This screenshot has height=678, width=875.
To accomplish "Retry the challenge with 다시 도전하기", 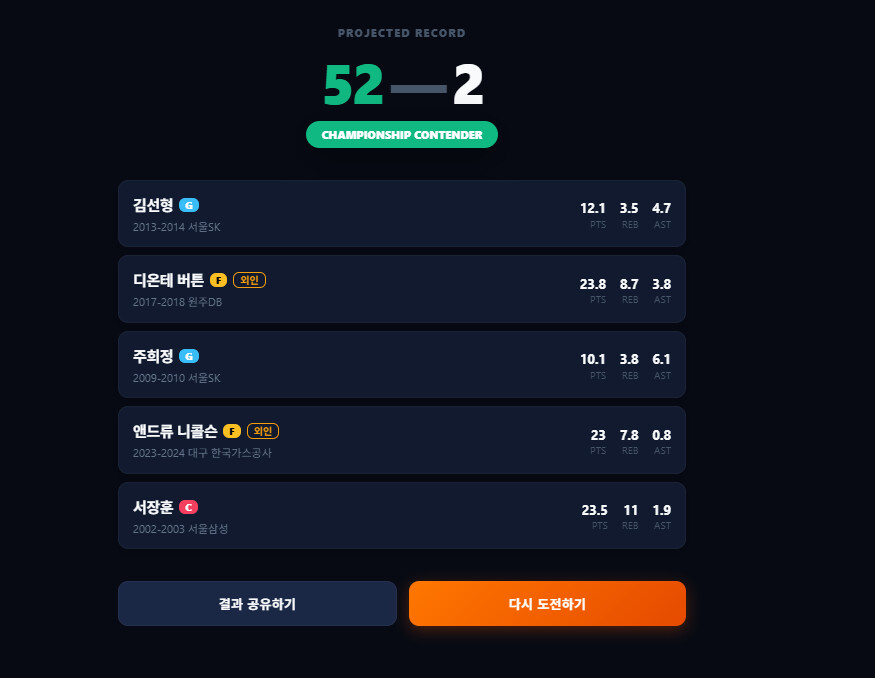I will coord(547,603).
